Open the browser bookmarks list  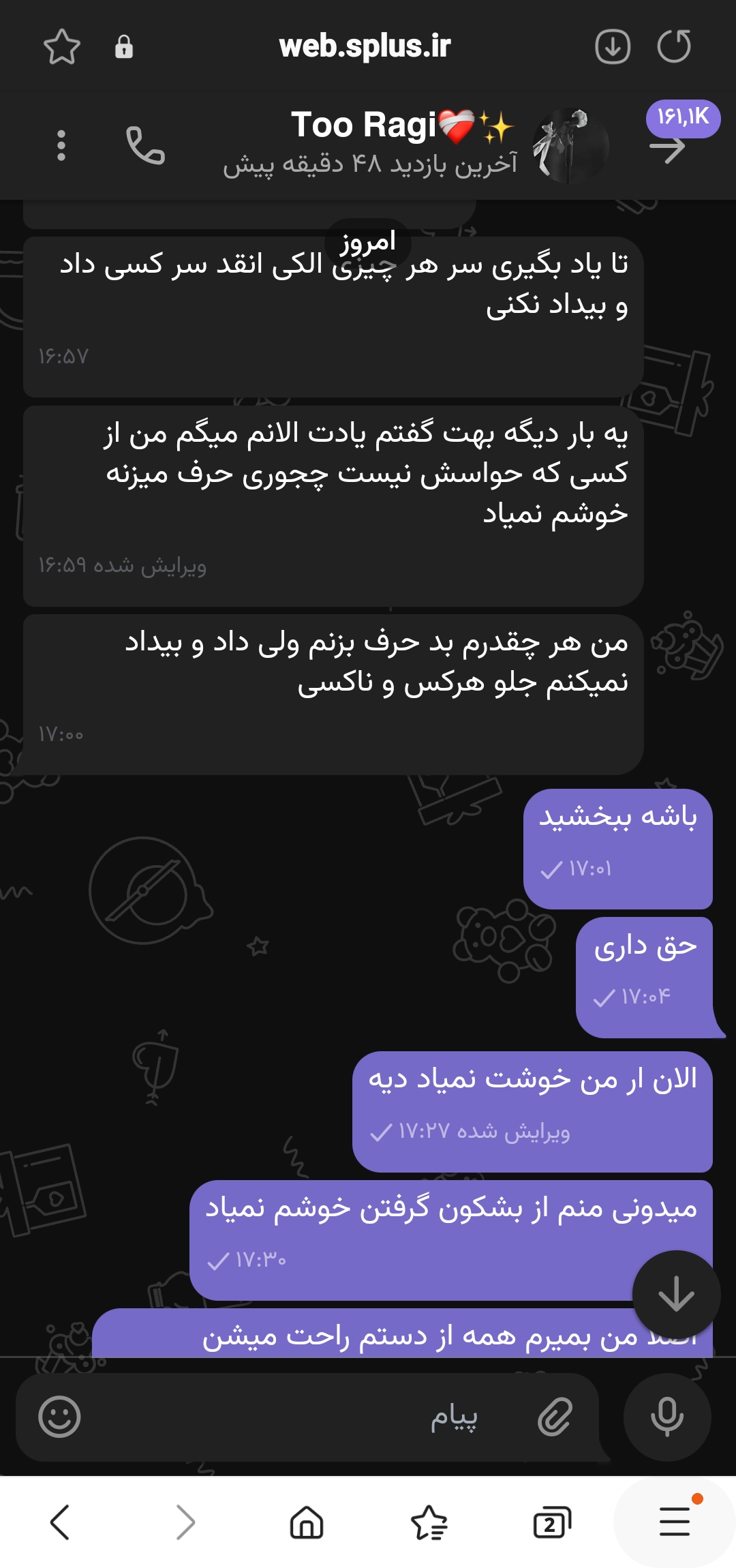[429, 1522]
